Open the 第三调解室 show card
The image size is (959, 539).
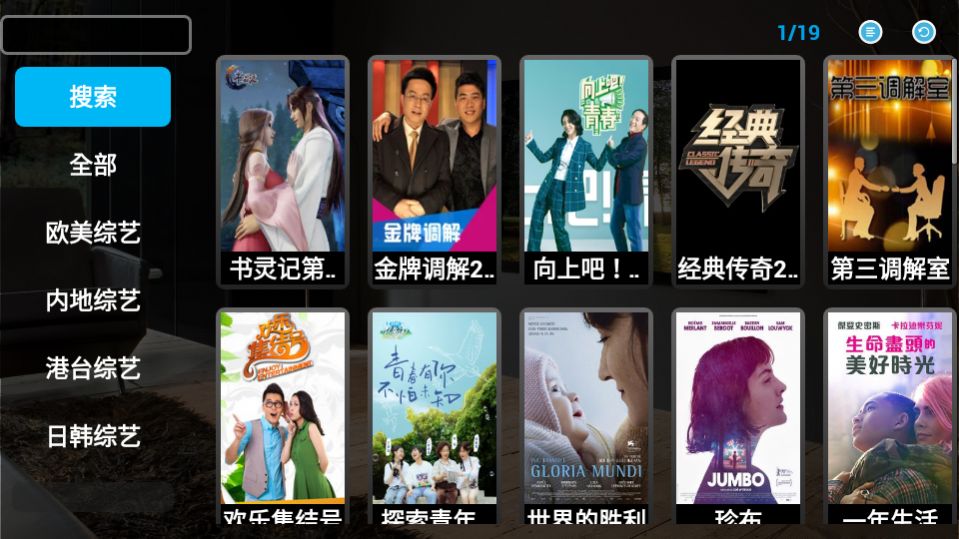click(x=889, y=170)
